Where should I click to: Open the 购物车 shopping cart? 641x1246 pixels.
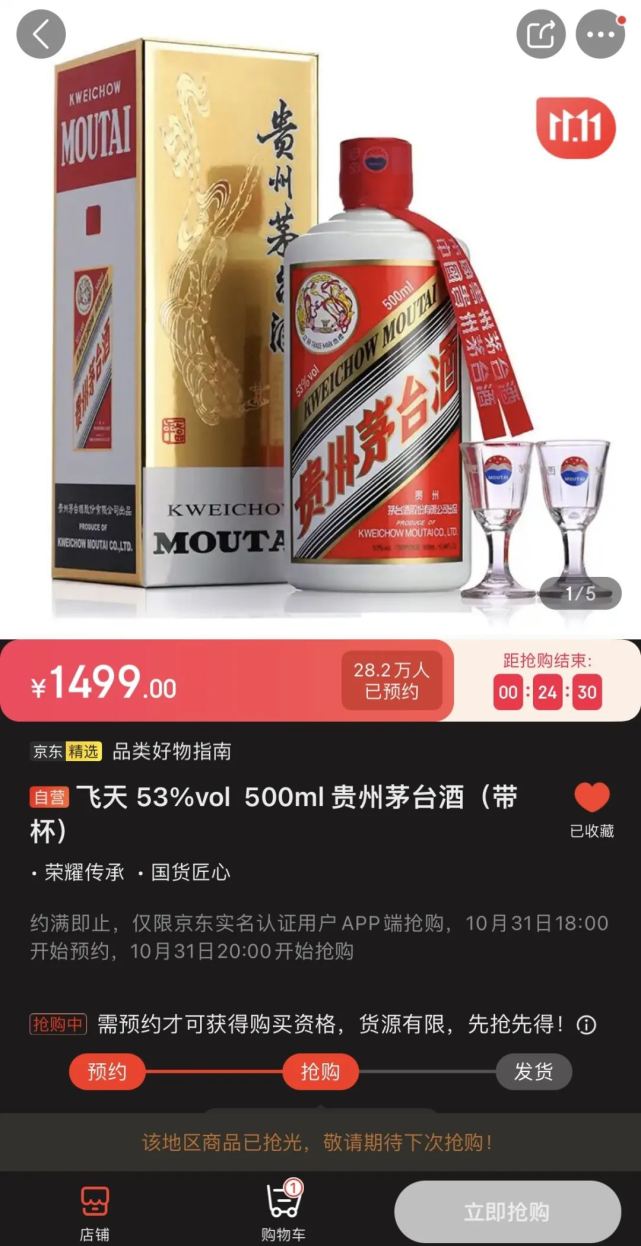click(x=283, y=1212)
